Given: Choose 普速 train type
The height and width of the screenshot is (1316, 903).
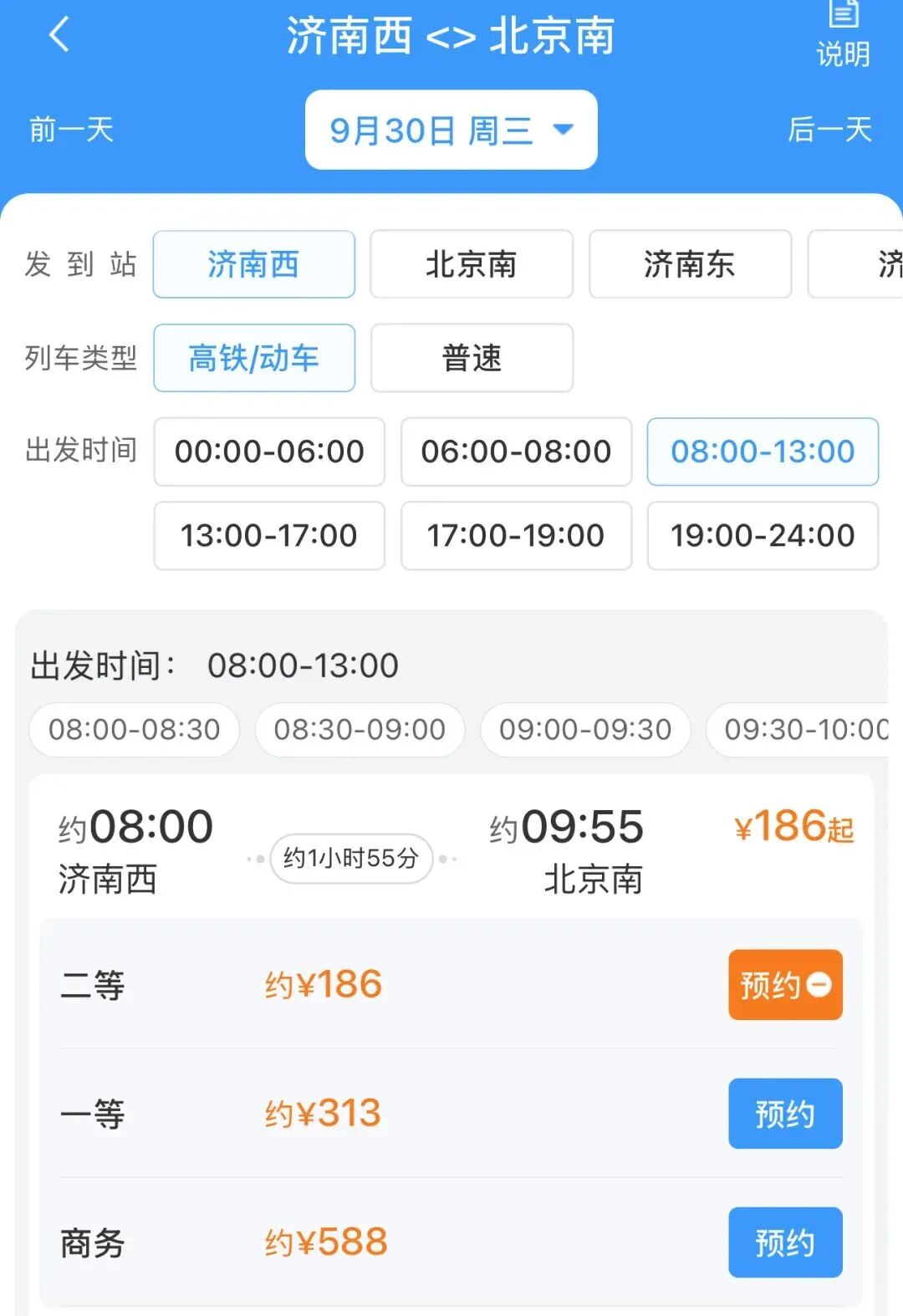Looking at the screenshot, I should click(x=472, y=358).
